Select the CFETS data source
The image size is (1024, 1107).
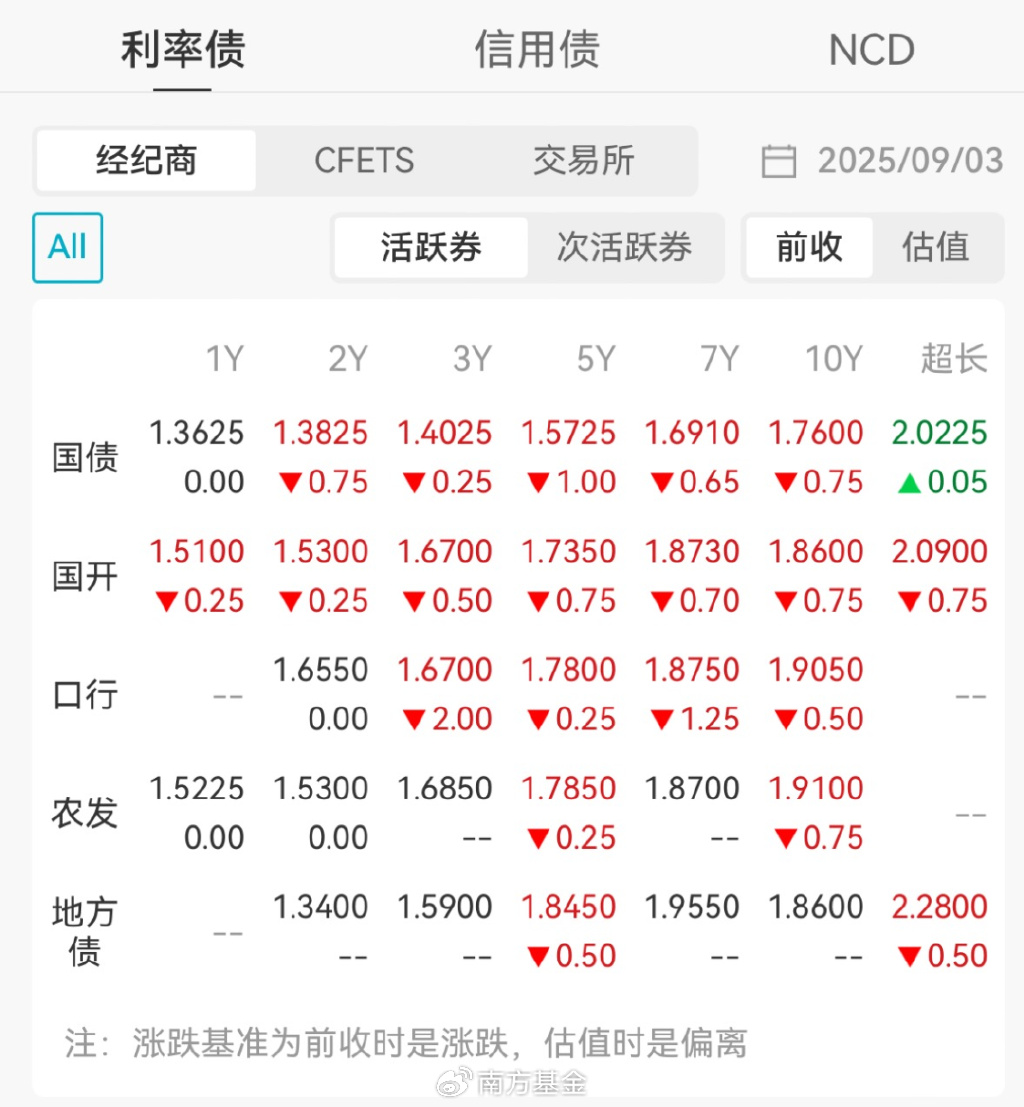[365, 161]
